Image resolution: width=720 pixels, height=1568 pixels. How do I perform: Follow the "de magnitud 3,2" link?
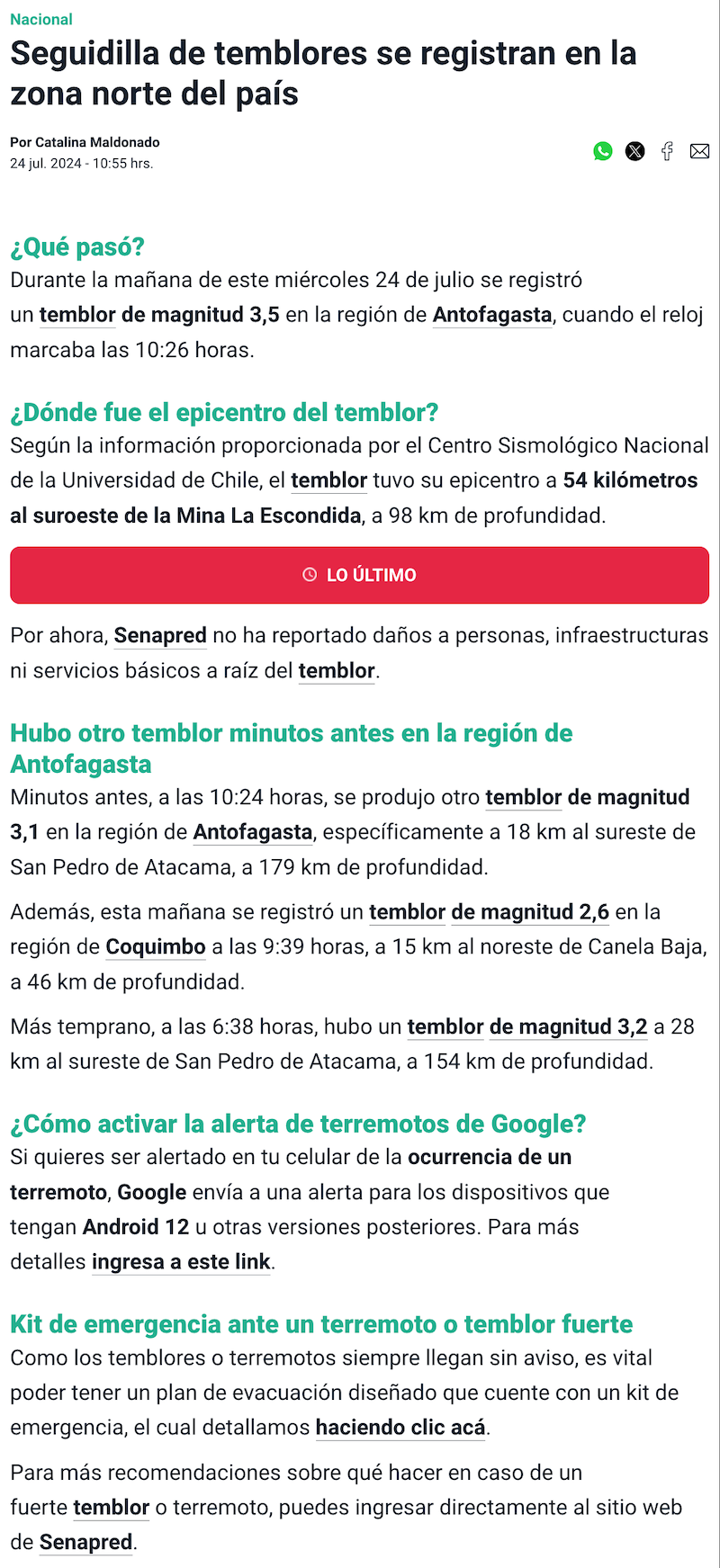tap(568, 1026)
